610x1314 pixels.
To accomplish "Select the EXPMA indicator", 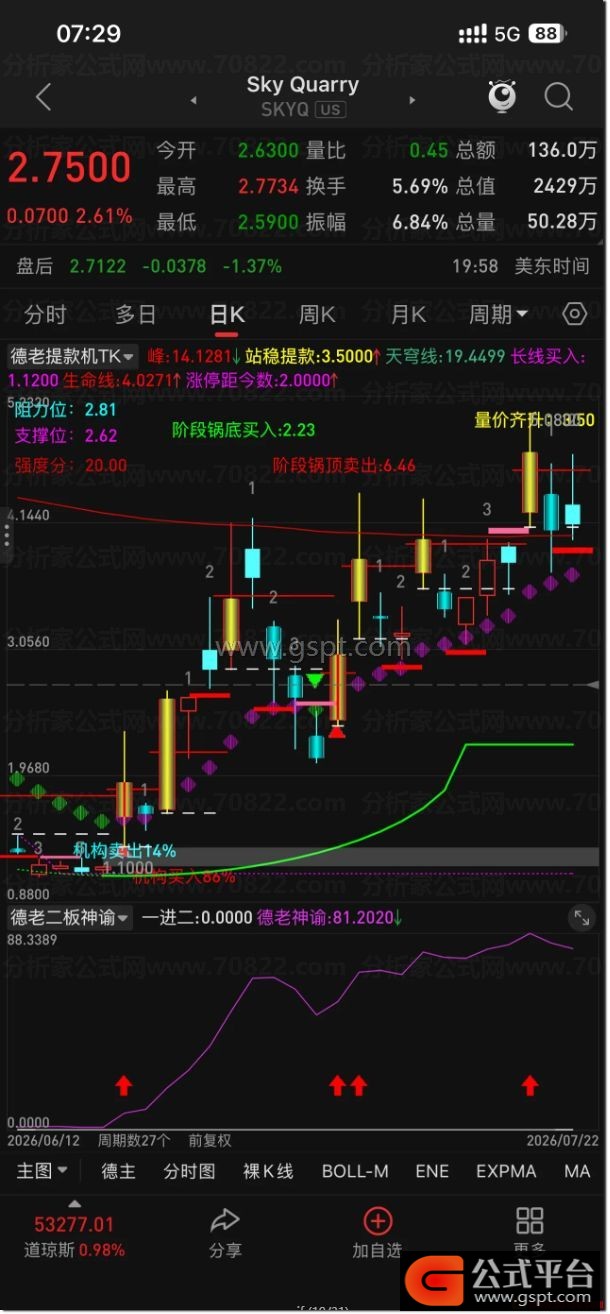I will (506, 1171).
